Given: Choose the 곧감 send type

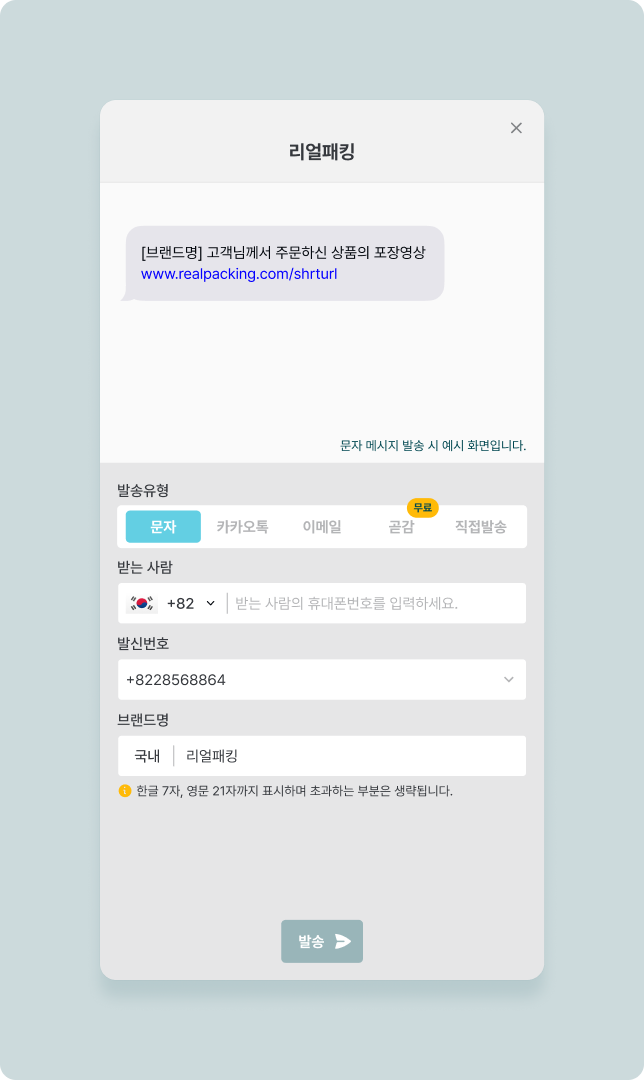Looking at the screenshot, I should point(401,527).
